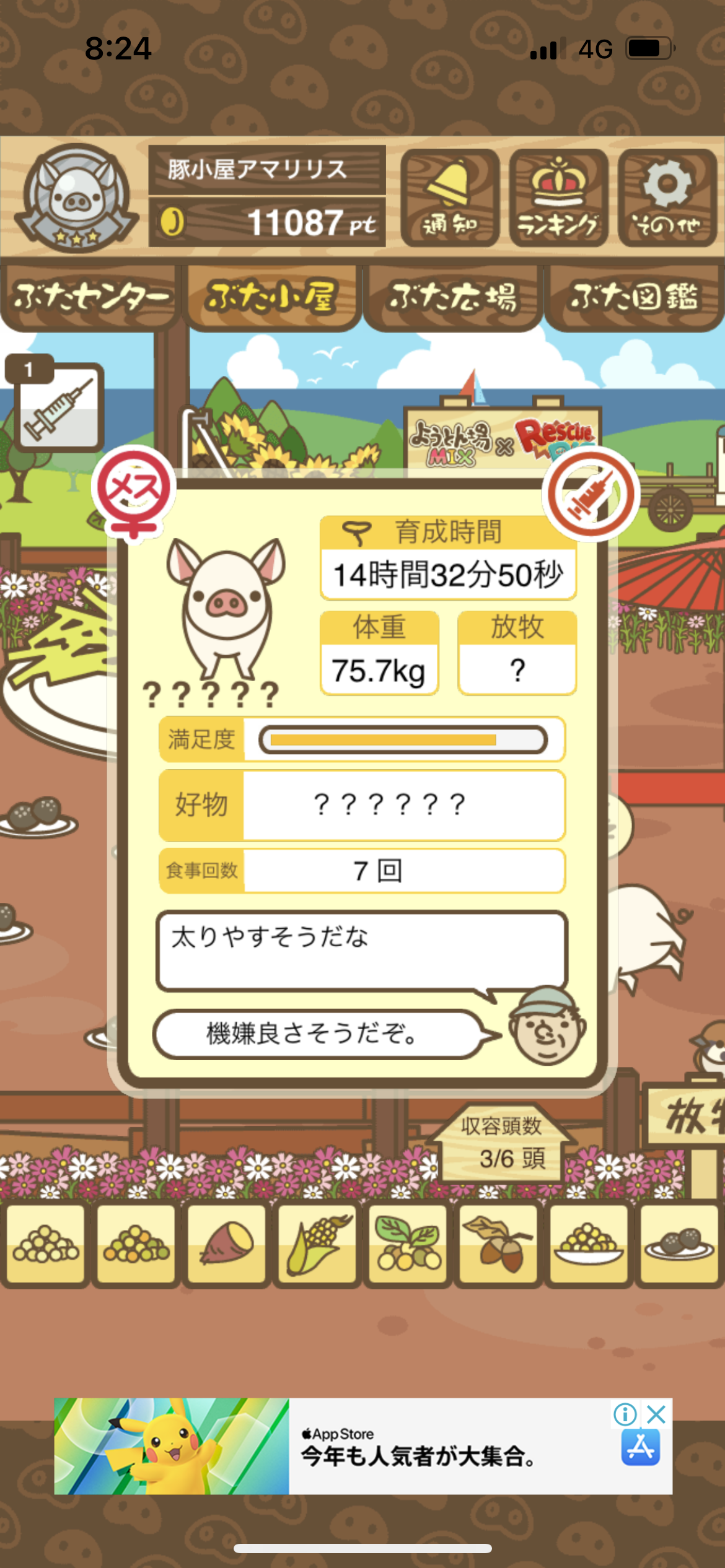
Task: Feed the corn cob
Action: coord(317,1244)
